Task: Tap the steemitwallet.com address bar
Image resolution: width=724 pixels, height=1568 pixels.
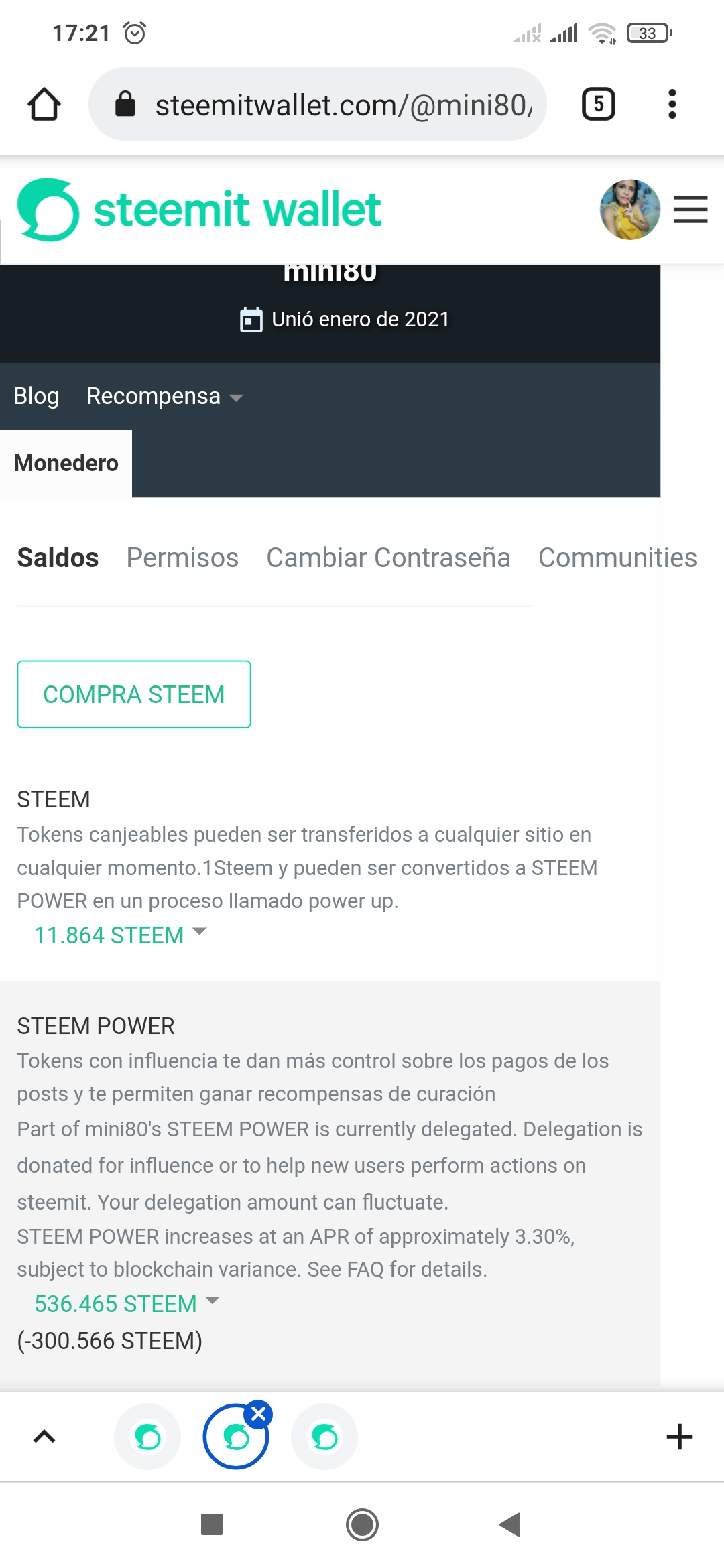Action: (318, 105)
